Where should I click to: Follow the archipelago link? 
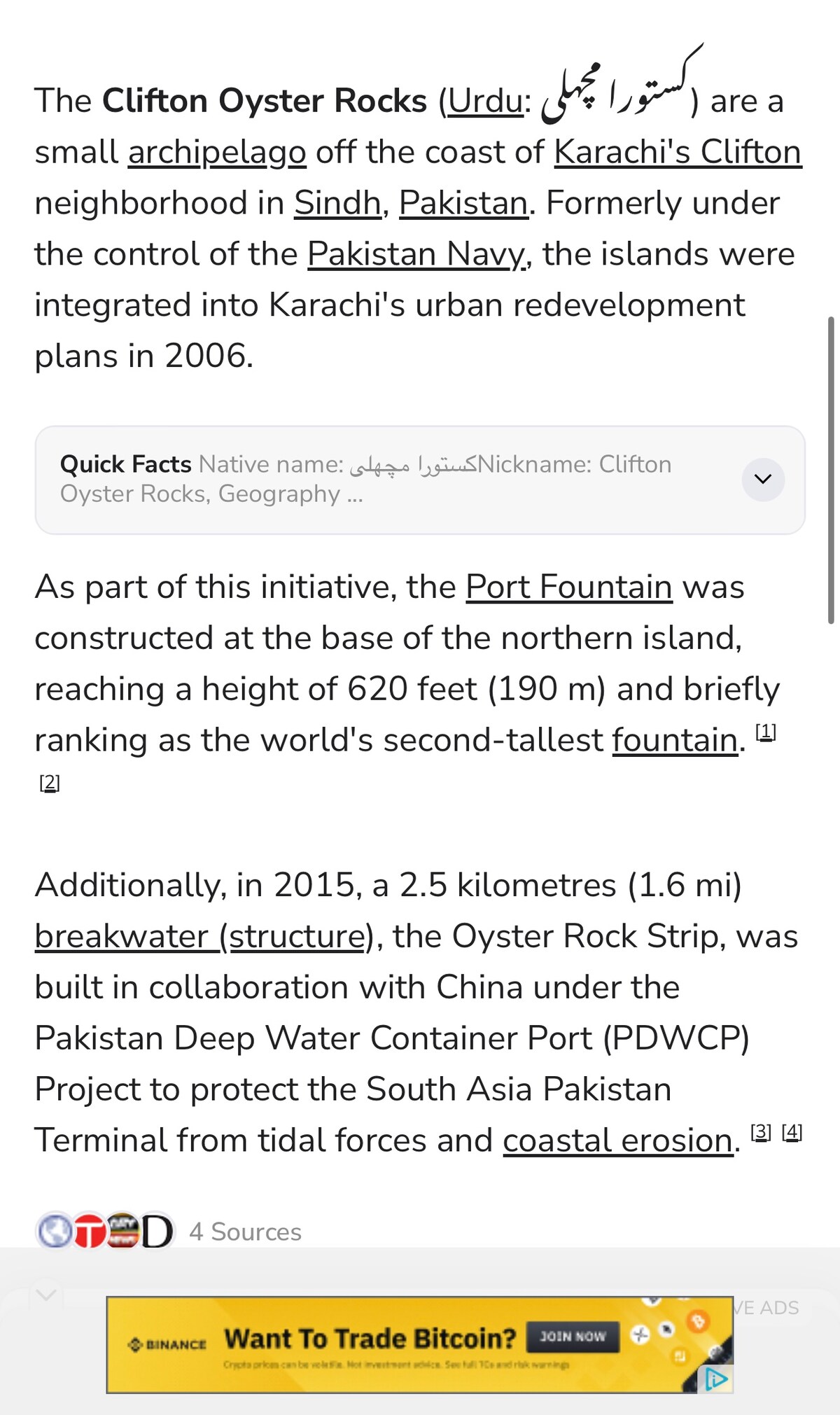click(x=217, y=153)
